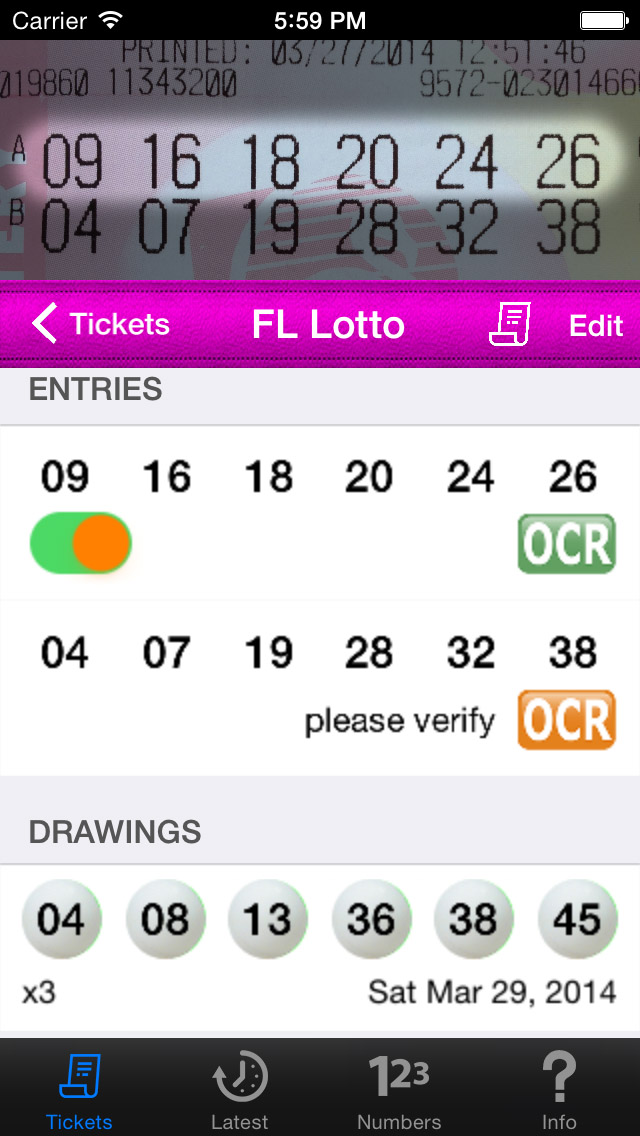Switch to the Latest tab
Screen dimensions: 640x1136
(239, 1090)
